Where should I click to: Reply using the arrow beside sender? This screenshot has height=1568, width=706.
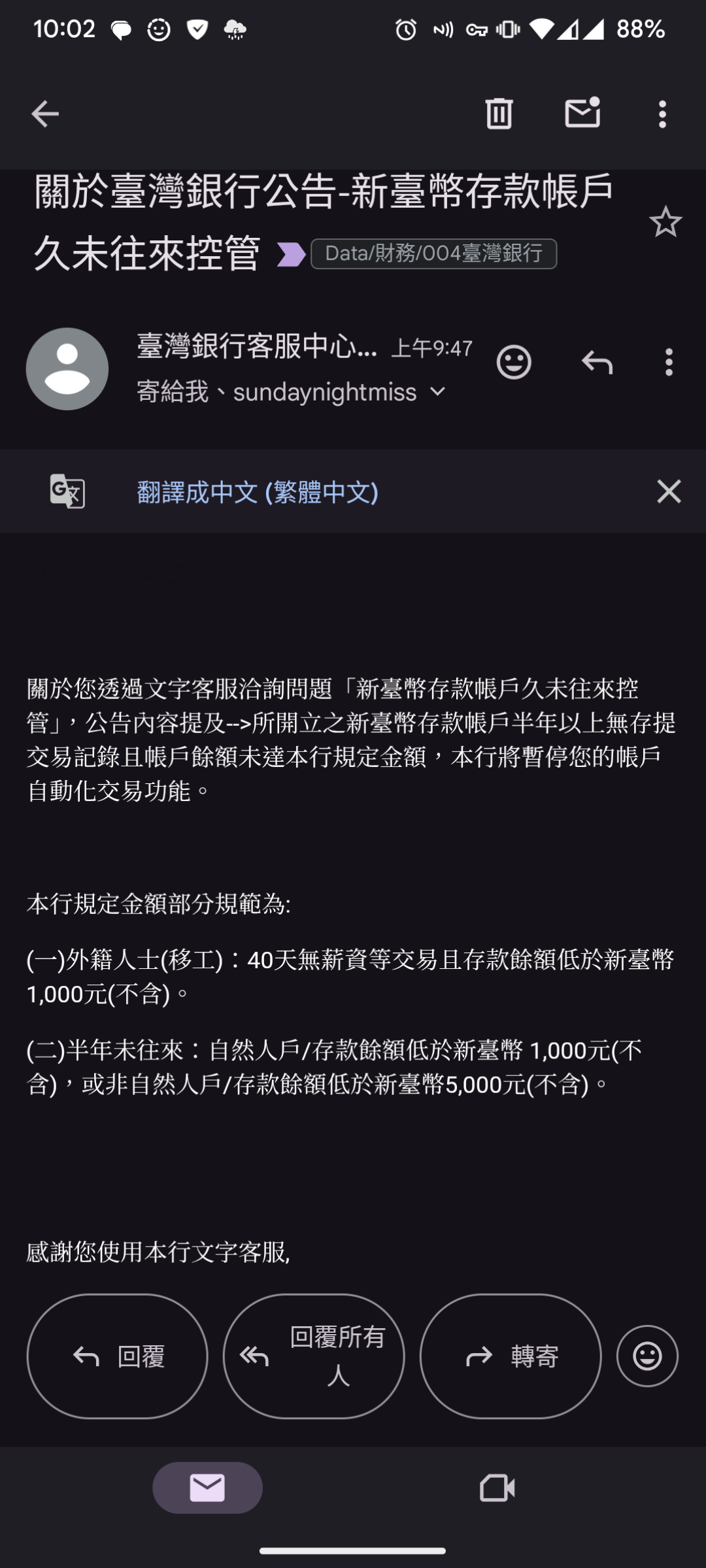click(597, 362)
